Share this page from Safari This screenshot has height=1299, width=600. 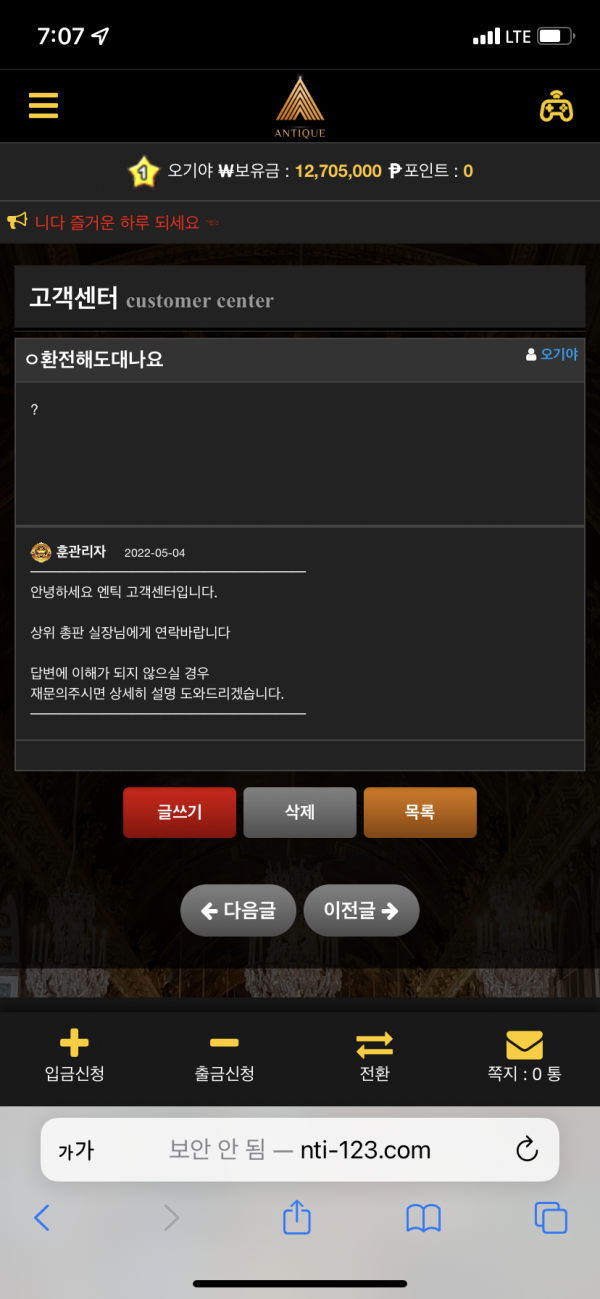297,1217
